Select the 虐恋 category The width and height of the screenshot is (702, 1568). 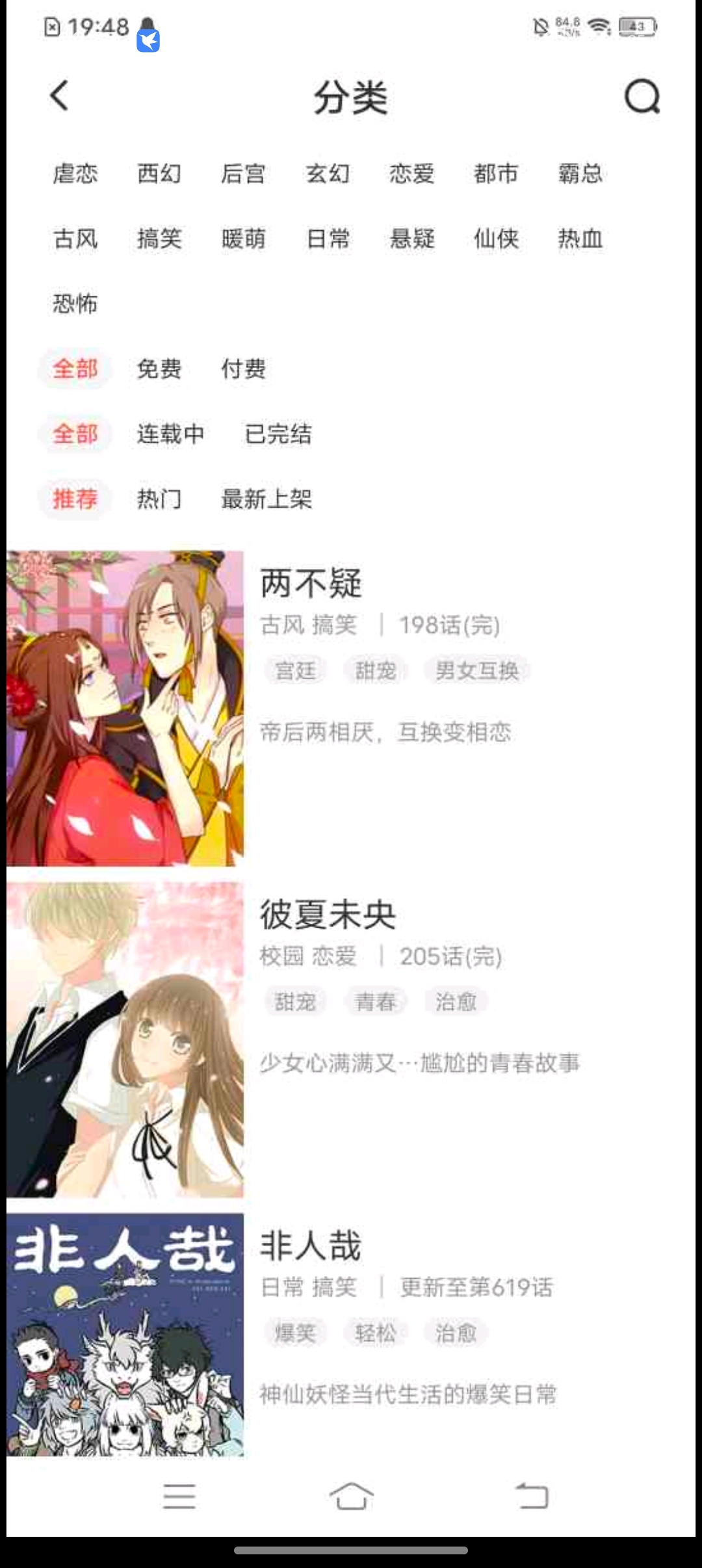(75, 174)
